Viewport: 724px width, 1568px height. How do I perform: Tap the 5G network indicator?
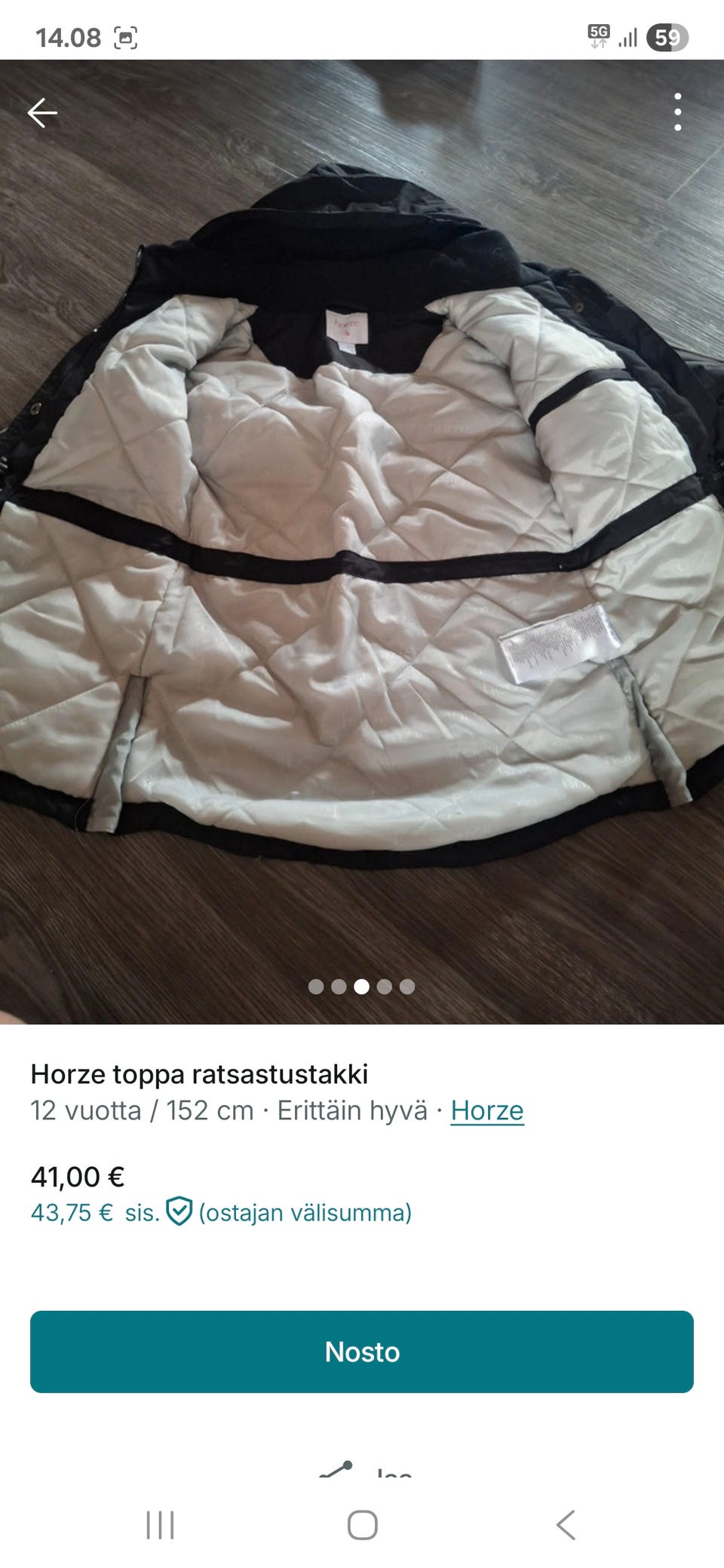[x=597, y=34]
